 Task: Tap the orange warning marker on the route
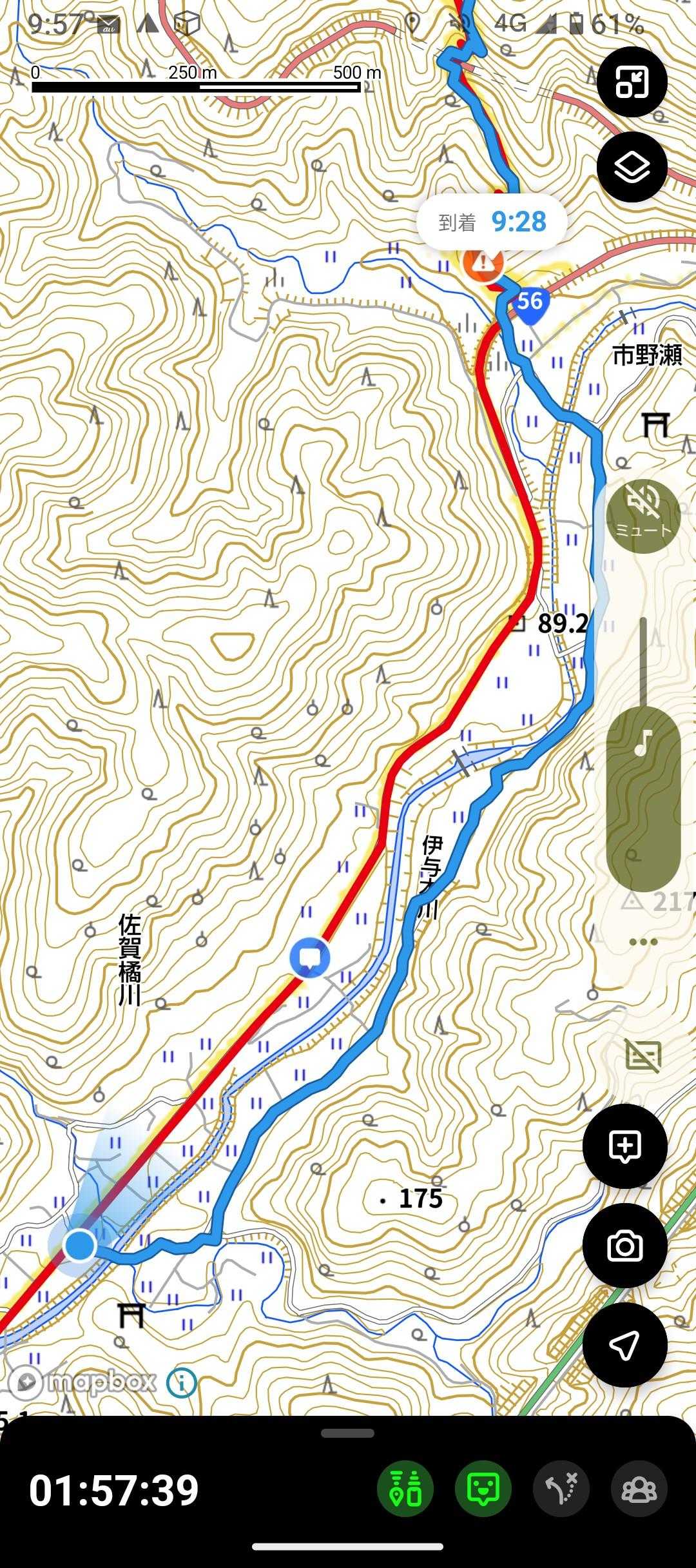(x=482, y=263)
